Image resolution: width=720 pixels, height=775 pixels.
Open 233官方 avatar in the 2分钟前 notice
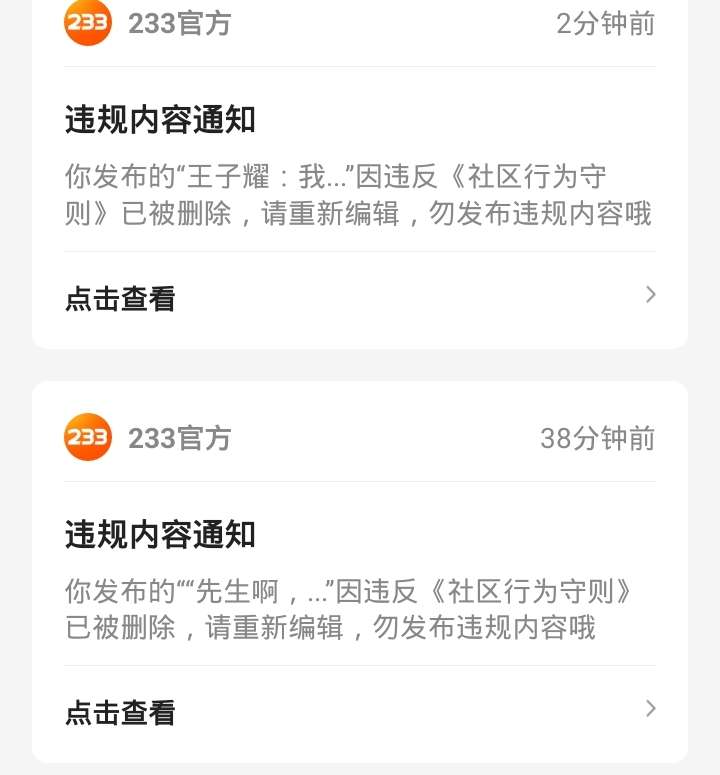88,23
